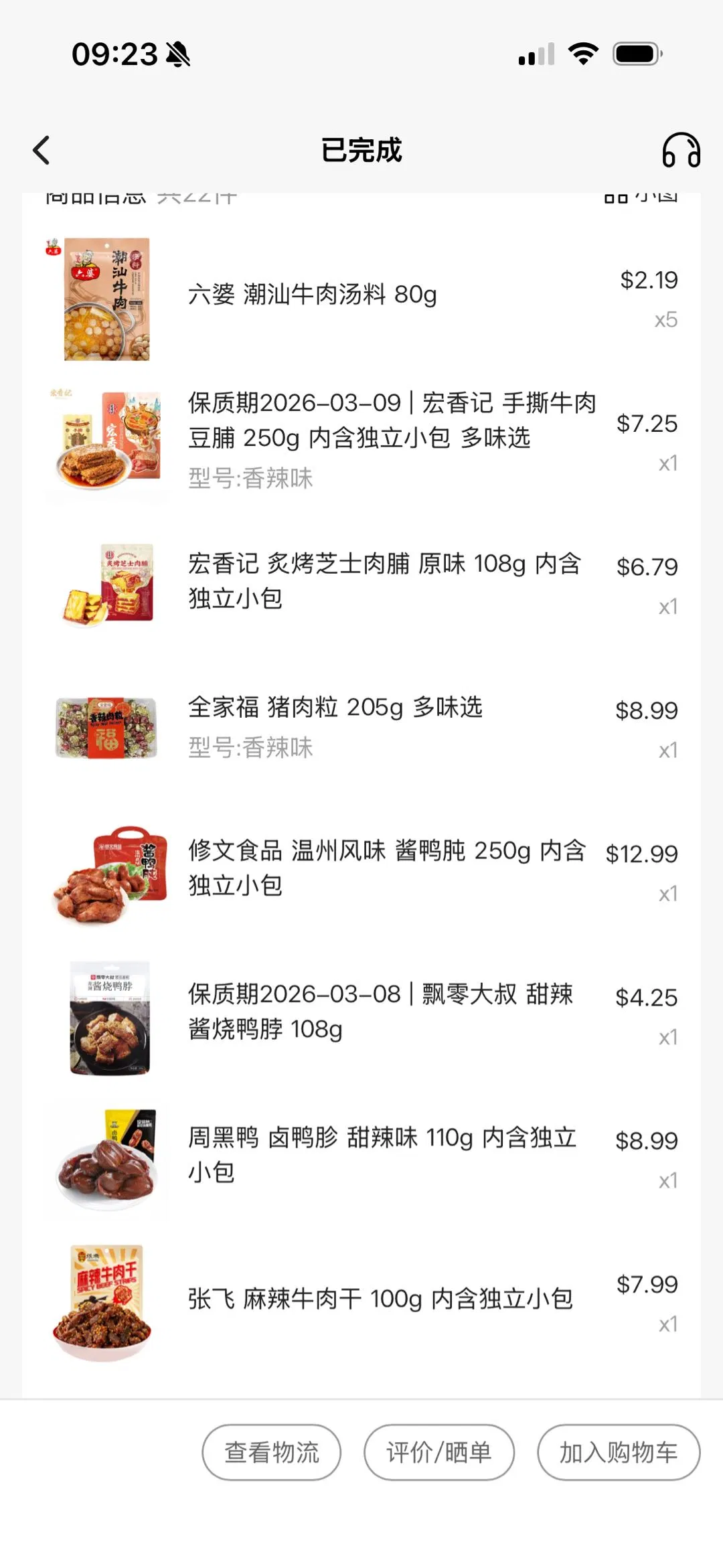Open 宏香记 手撕牛肉豆脯 250g item
This screenshot has height=1568, width=723.
391,420
